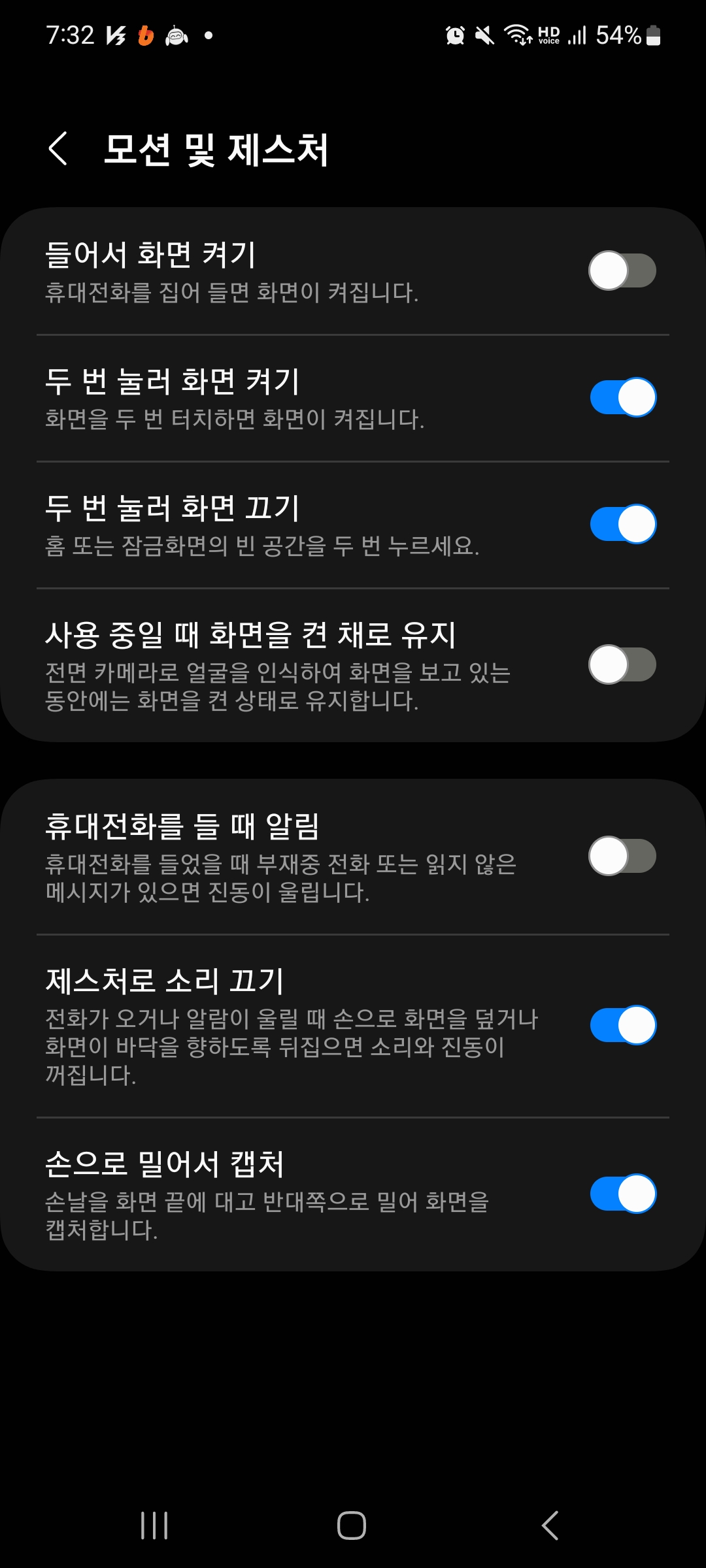Disable 제스처로 소리 끄기

(622, 1024)
